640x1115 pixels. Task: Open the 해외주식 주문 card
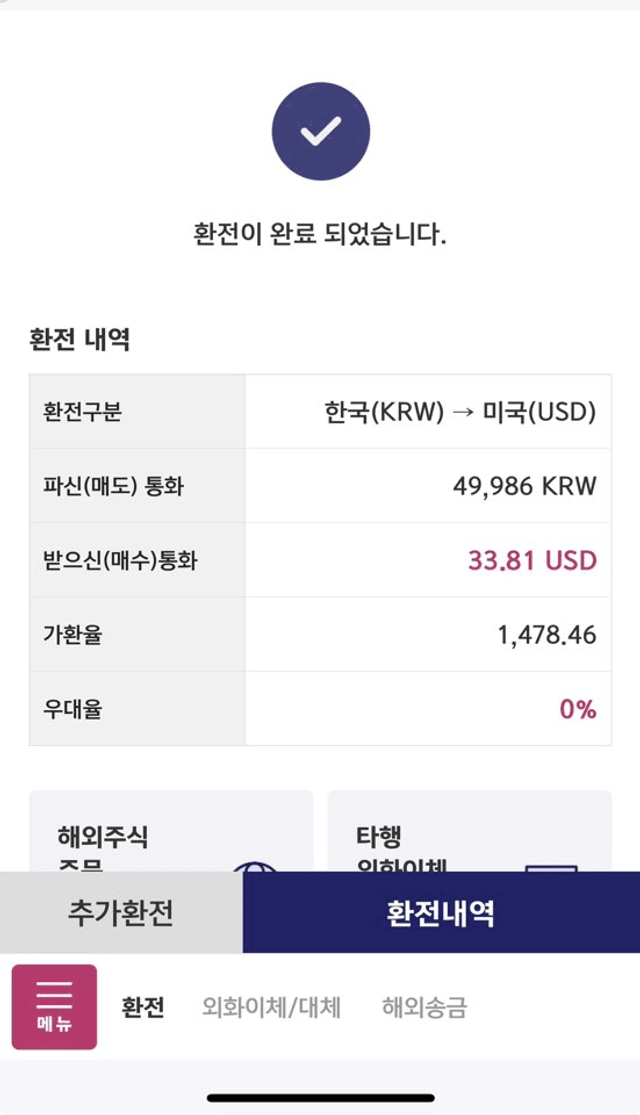[x=171, y=831]
